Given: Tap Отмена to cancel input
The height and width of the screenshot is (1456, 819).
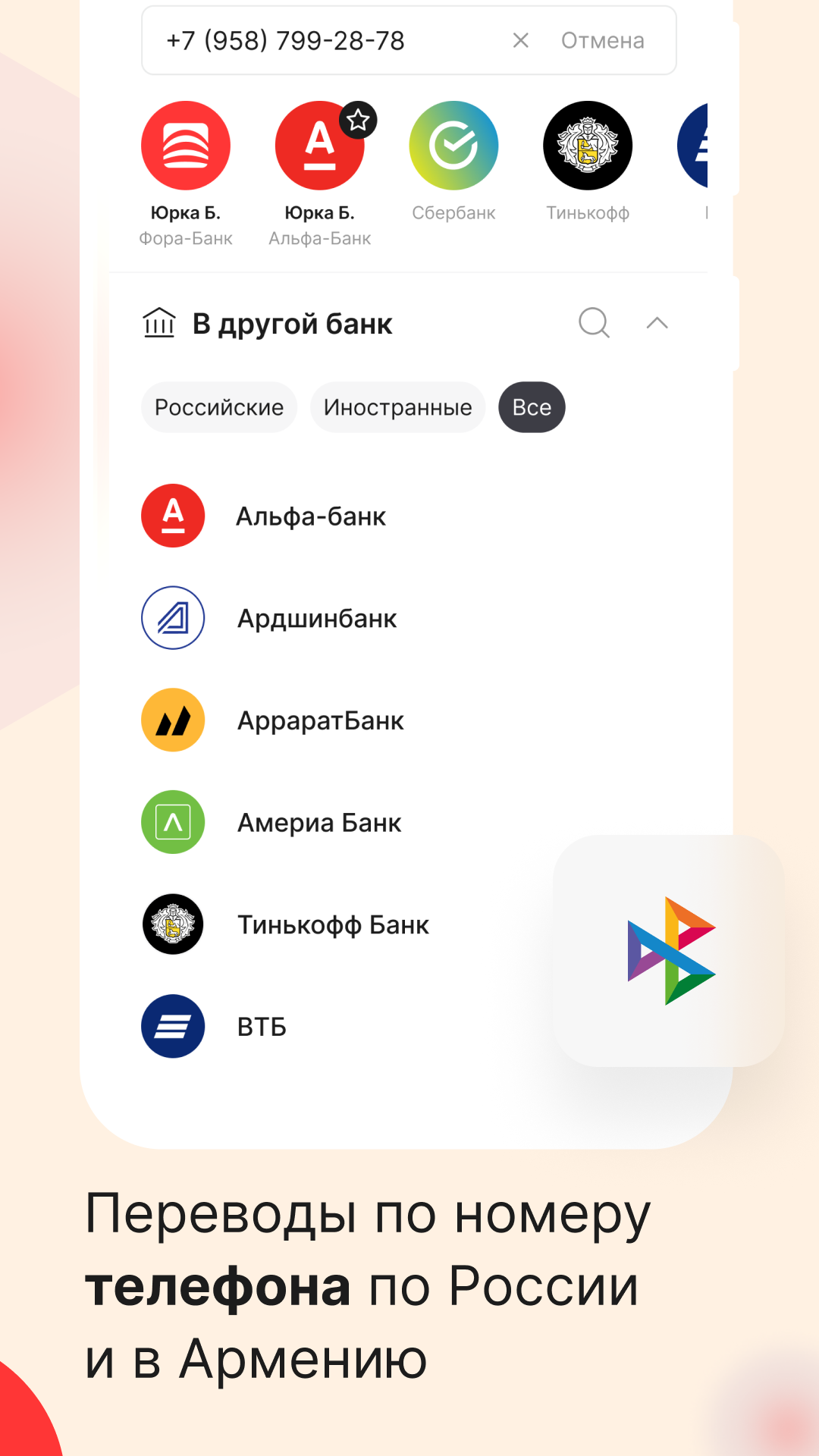Looking at the screenshot, I should (x=601, y=40).
